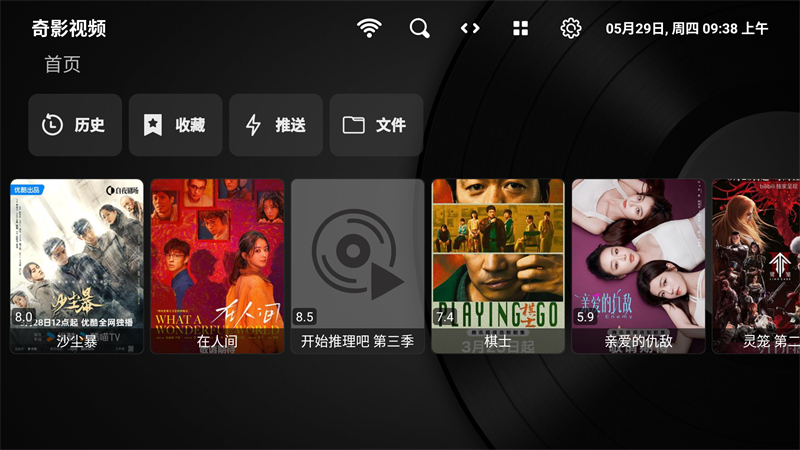Open the 灵笼 第二季 card
Screen dimensions: 800x450
pos(757,265)
